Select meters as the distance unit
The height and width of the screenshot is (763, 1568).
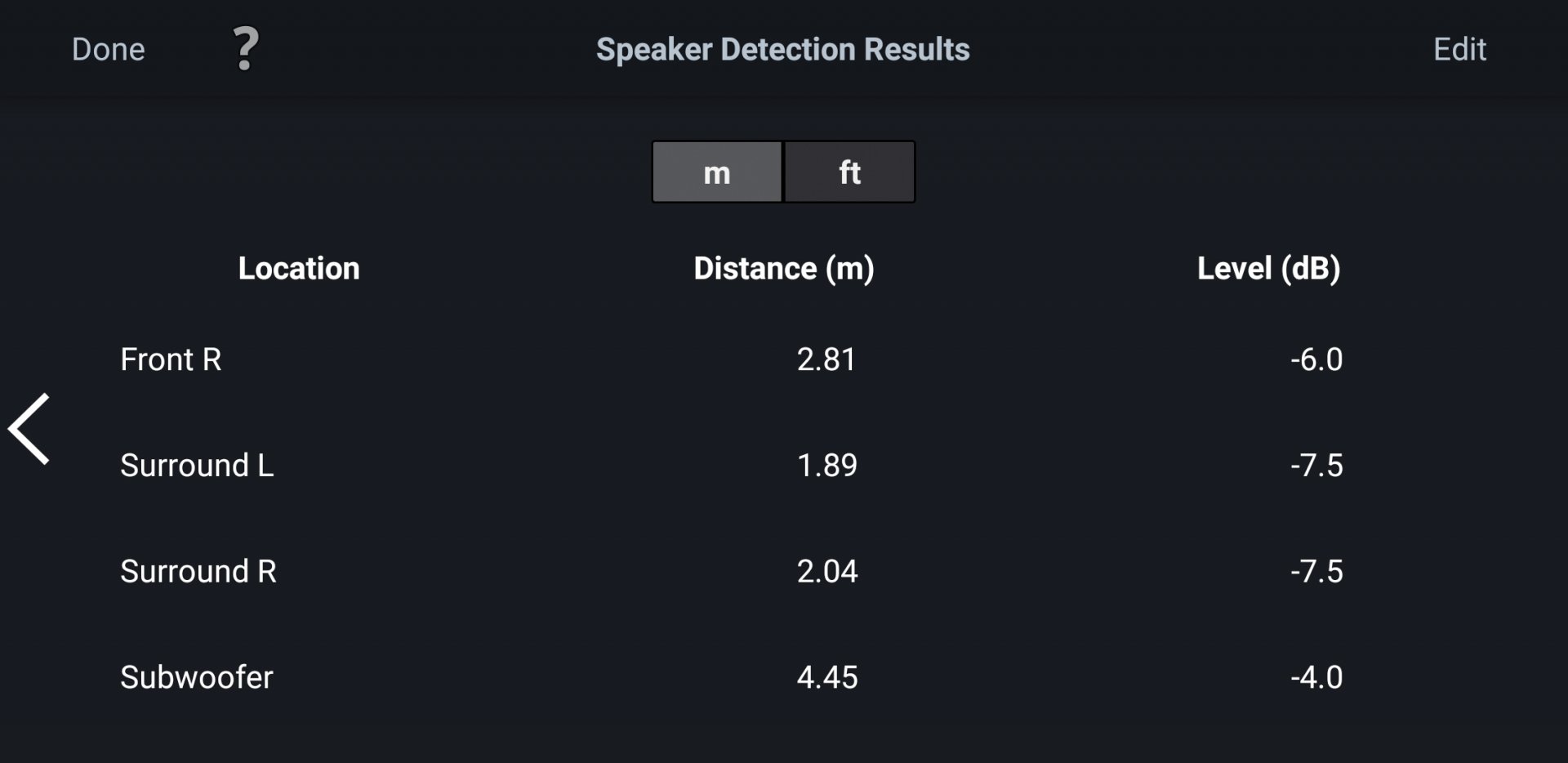717,172
